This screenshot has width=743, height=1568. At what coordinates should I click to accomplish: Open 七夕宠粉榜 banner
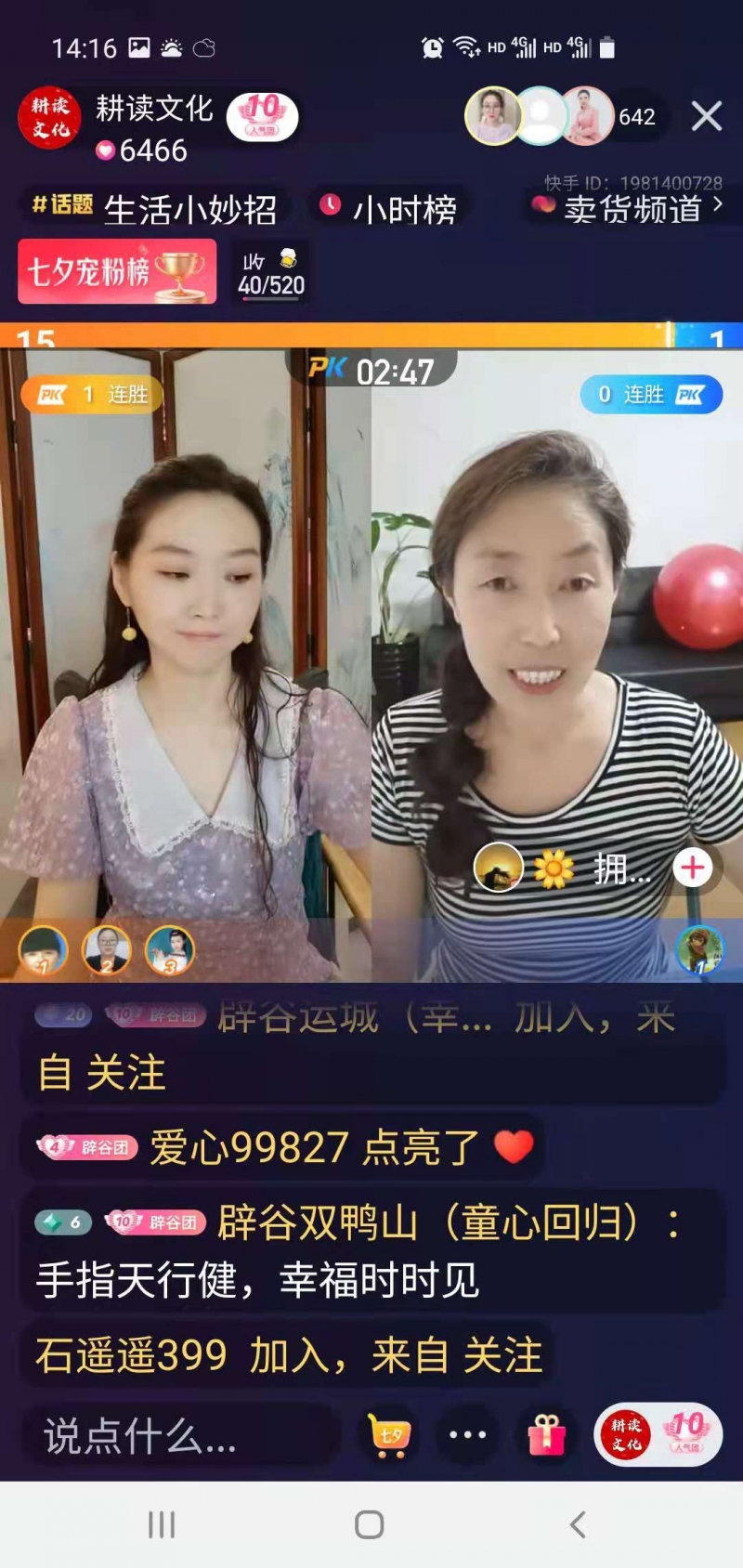(117, 271)
